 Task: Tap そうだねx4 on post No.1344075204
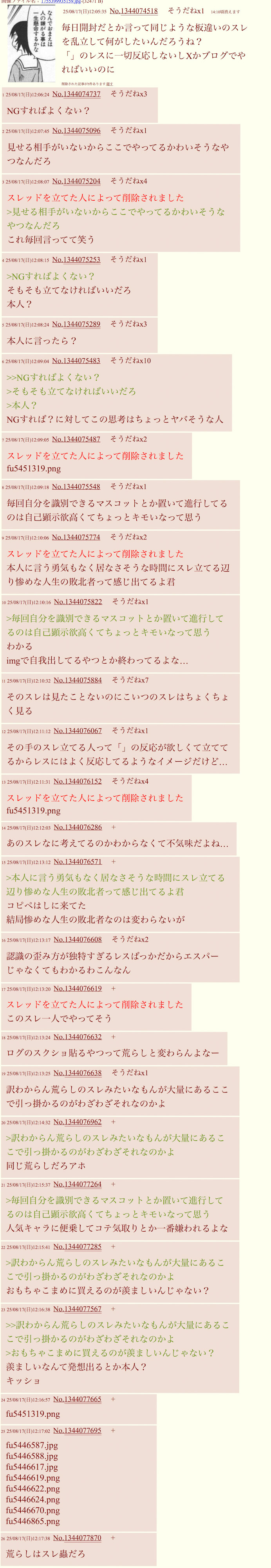[x=128, y=181]
